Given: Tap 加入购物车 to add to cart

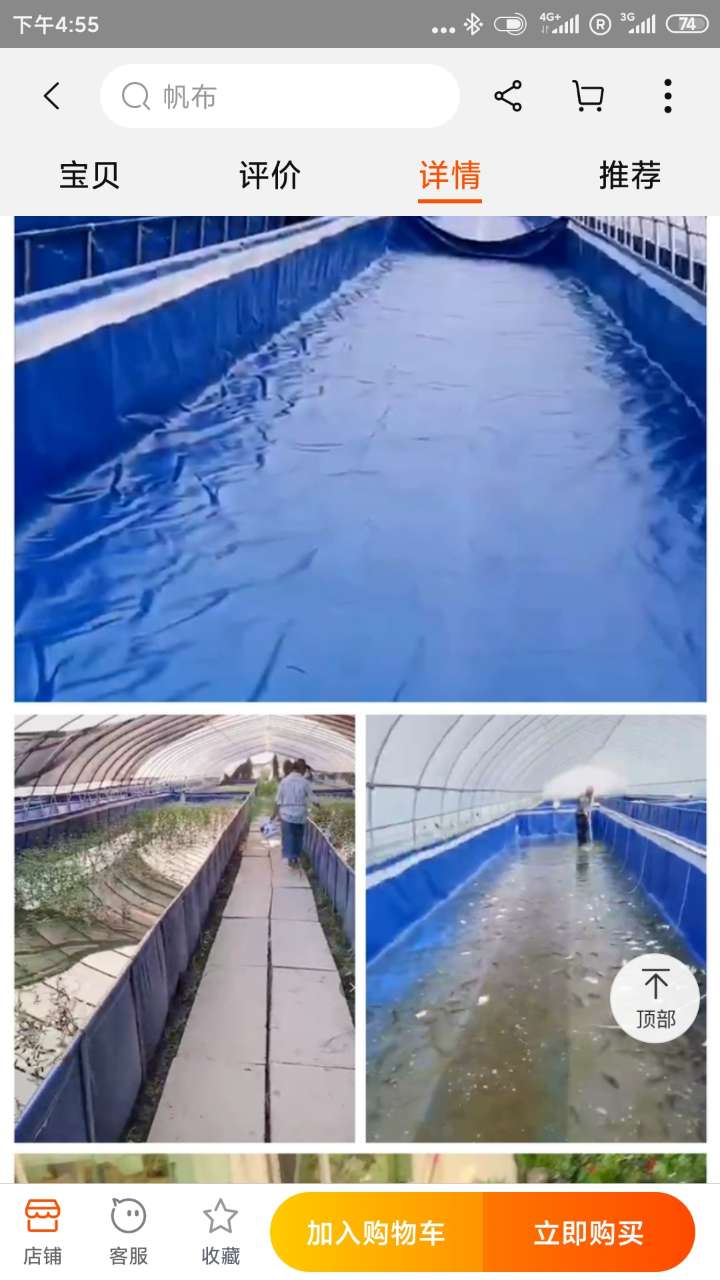Looking at the screenshot, I should [376, 1232].
